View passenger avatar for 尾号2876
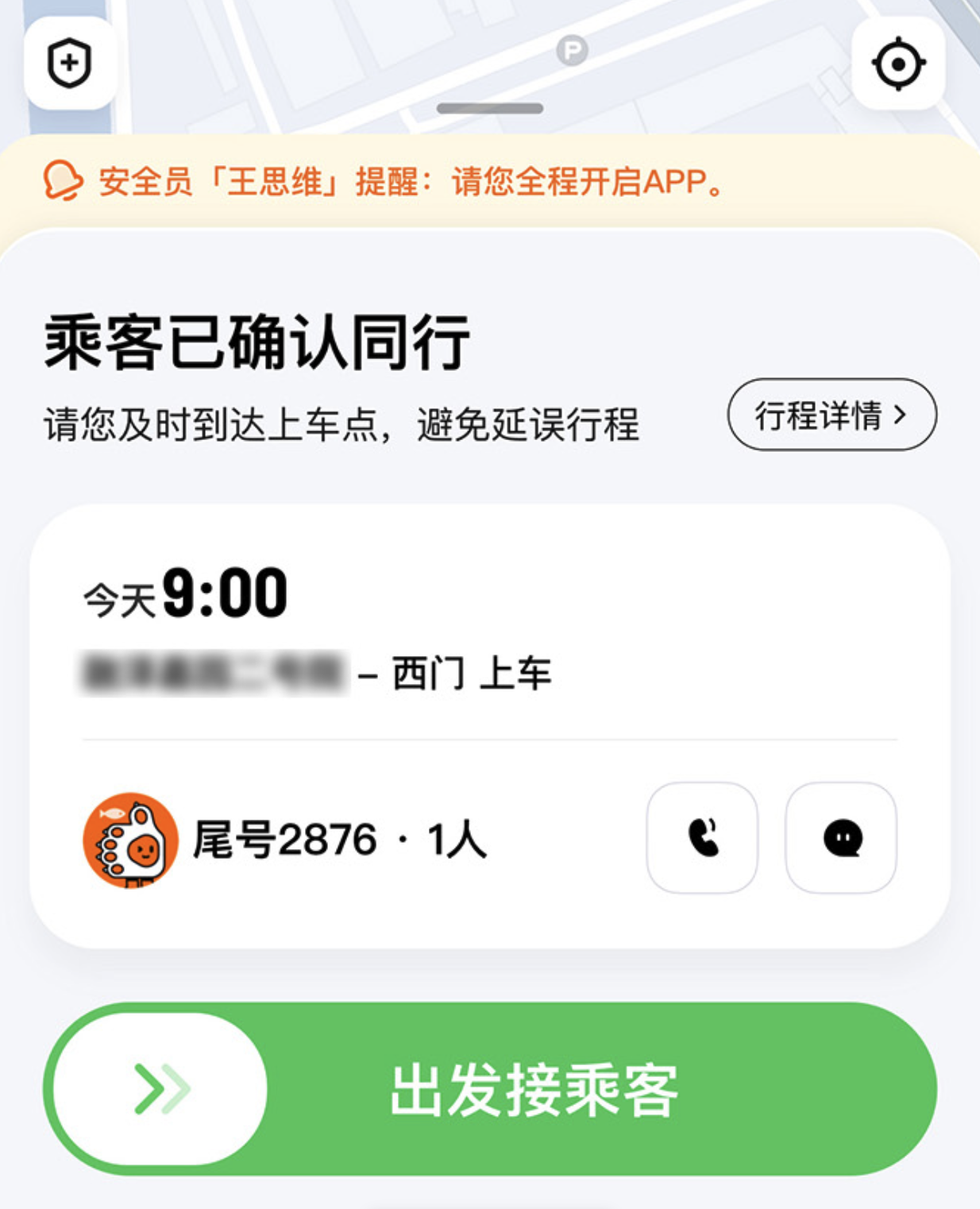This screenshot has height=1209, width=980. coord(130,840)
